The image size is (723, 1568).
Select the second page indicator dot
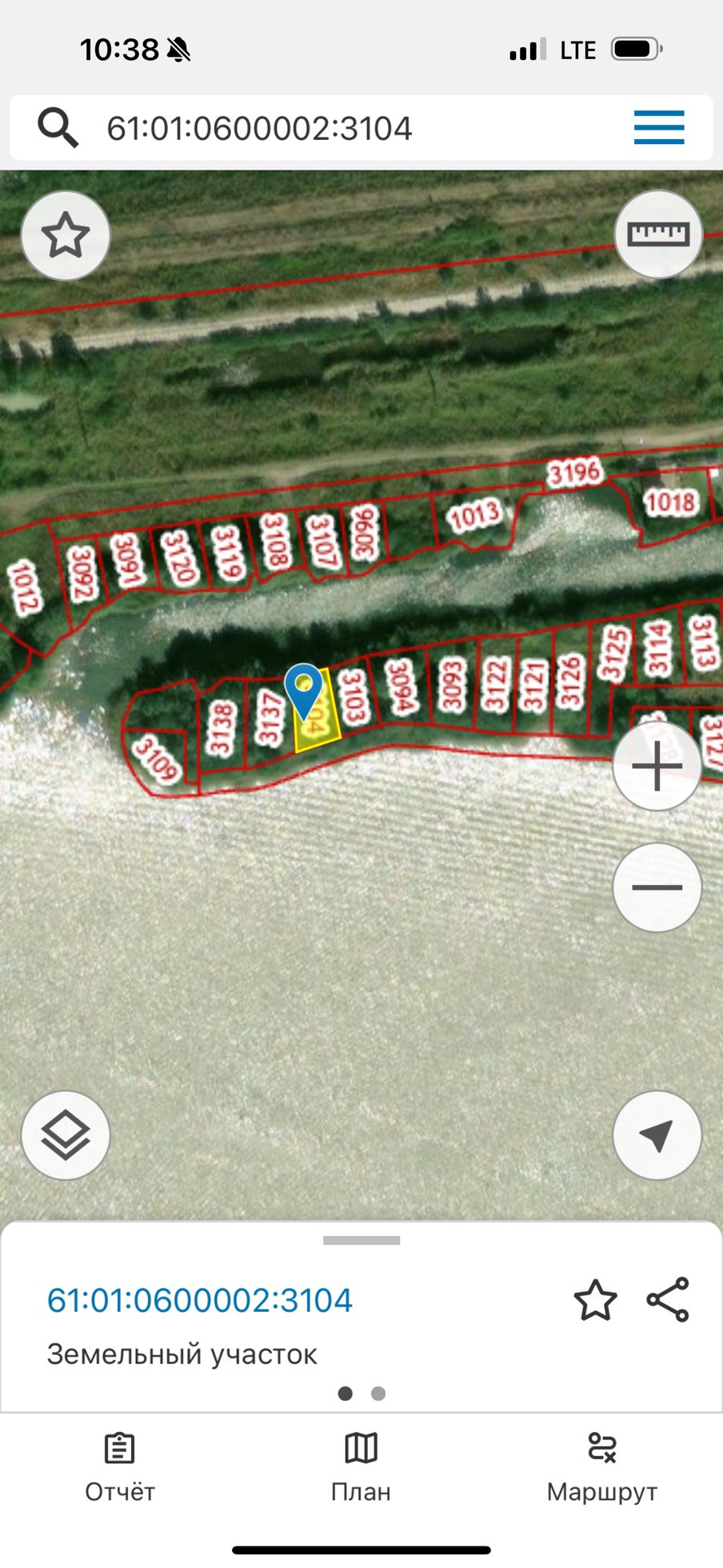coord(378,1394)
